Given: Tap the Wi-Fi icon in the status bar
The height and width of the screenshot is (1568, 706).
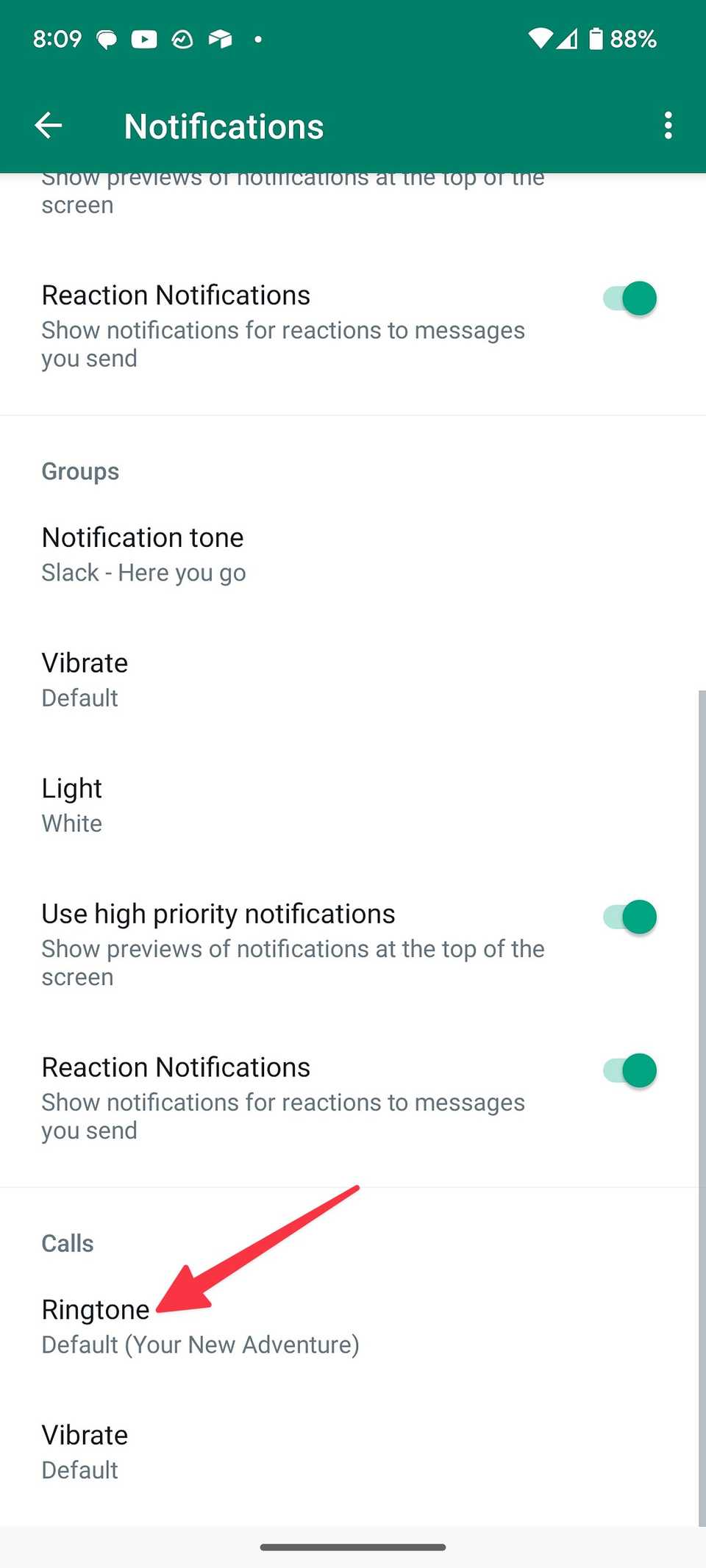Looking at the screenshot, I should coord(541,39).
